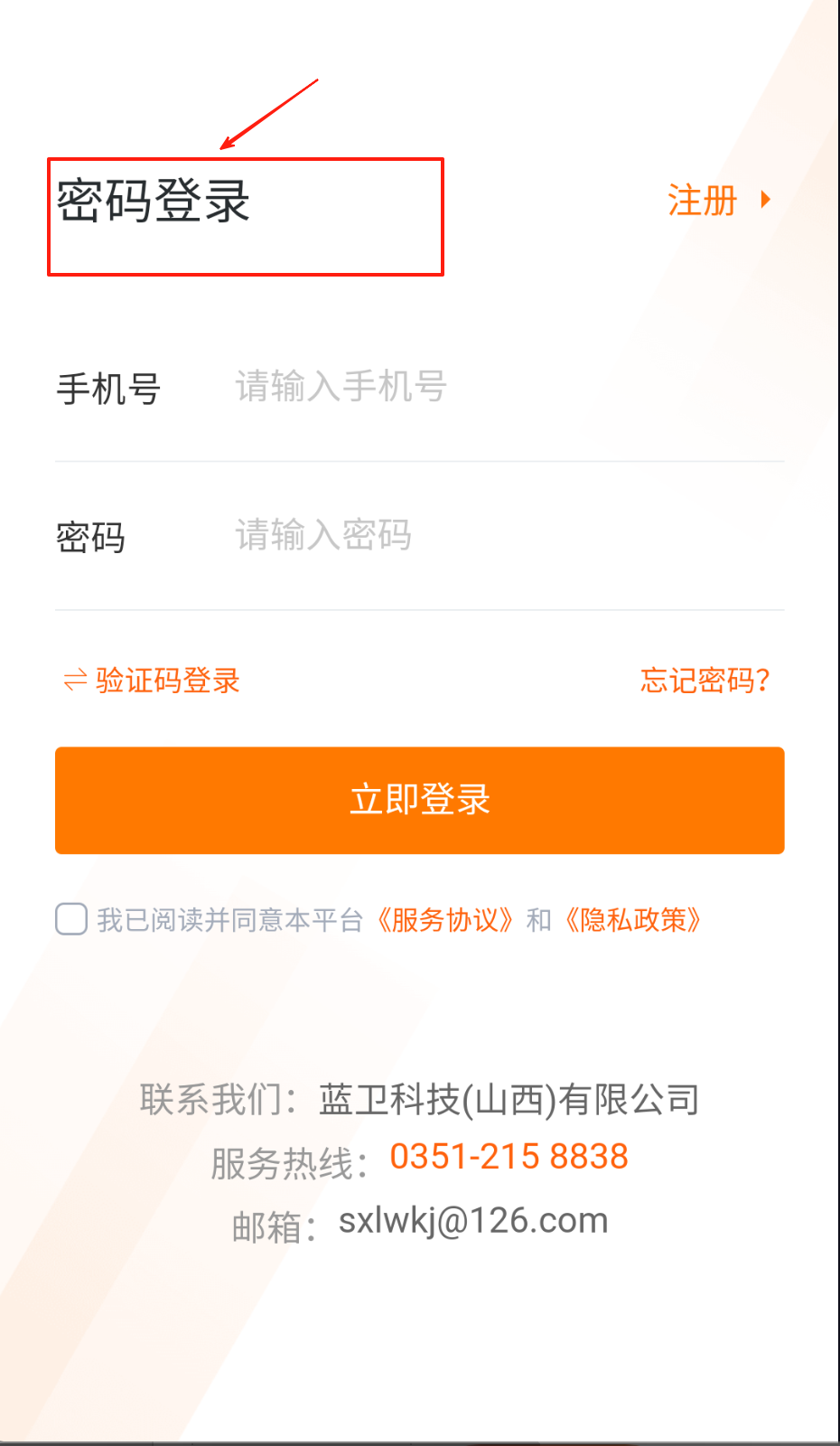840x1446 pixels.
Task: Open the 忘记密码 recovery link
Action: click(705, 681)
